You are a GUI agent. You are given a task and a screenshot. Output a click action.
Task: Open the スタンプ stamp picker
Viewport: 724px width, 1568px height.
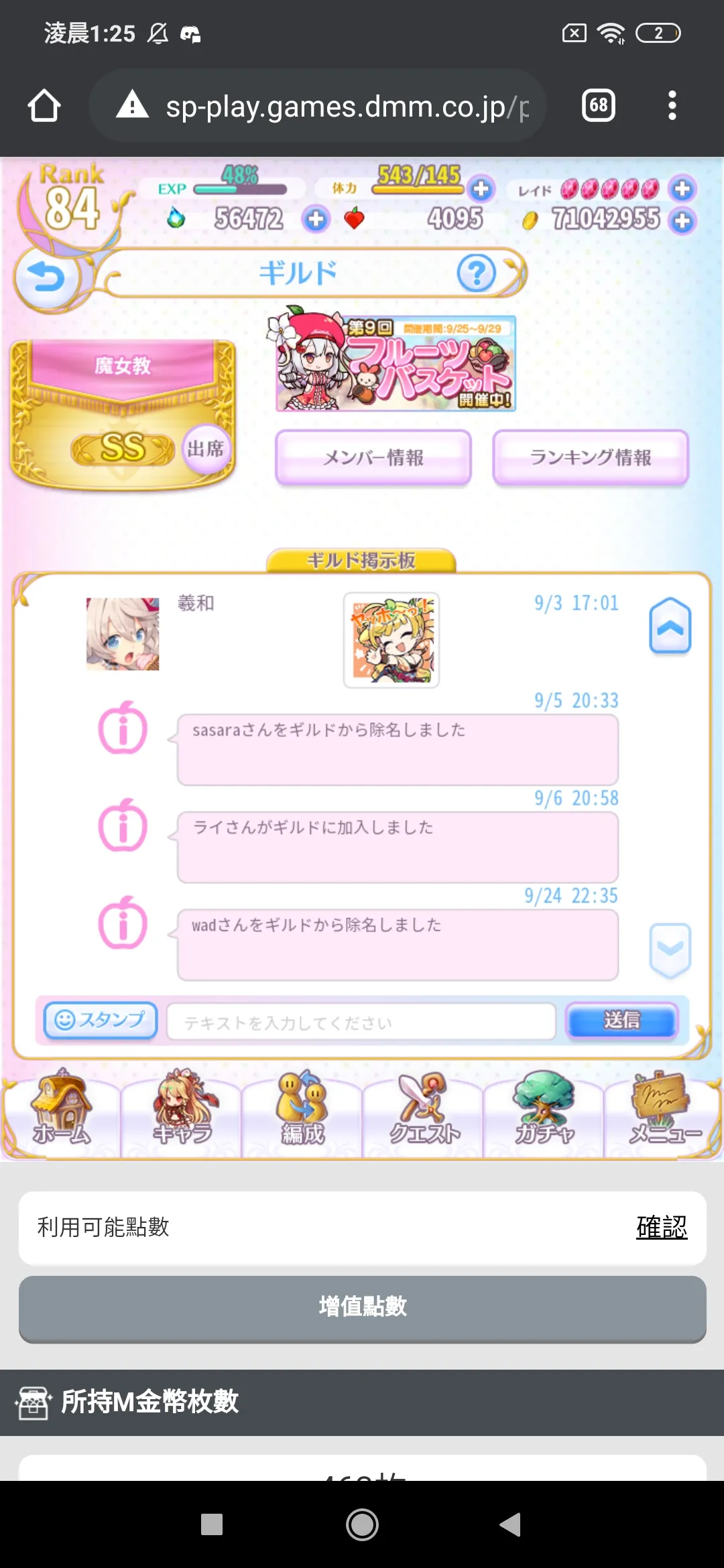pos(101,1021)
